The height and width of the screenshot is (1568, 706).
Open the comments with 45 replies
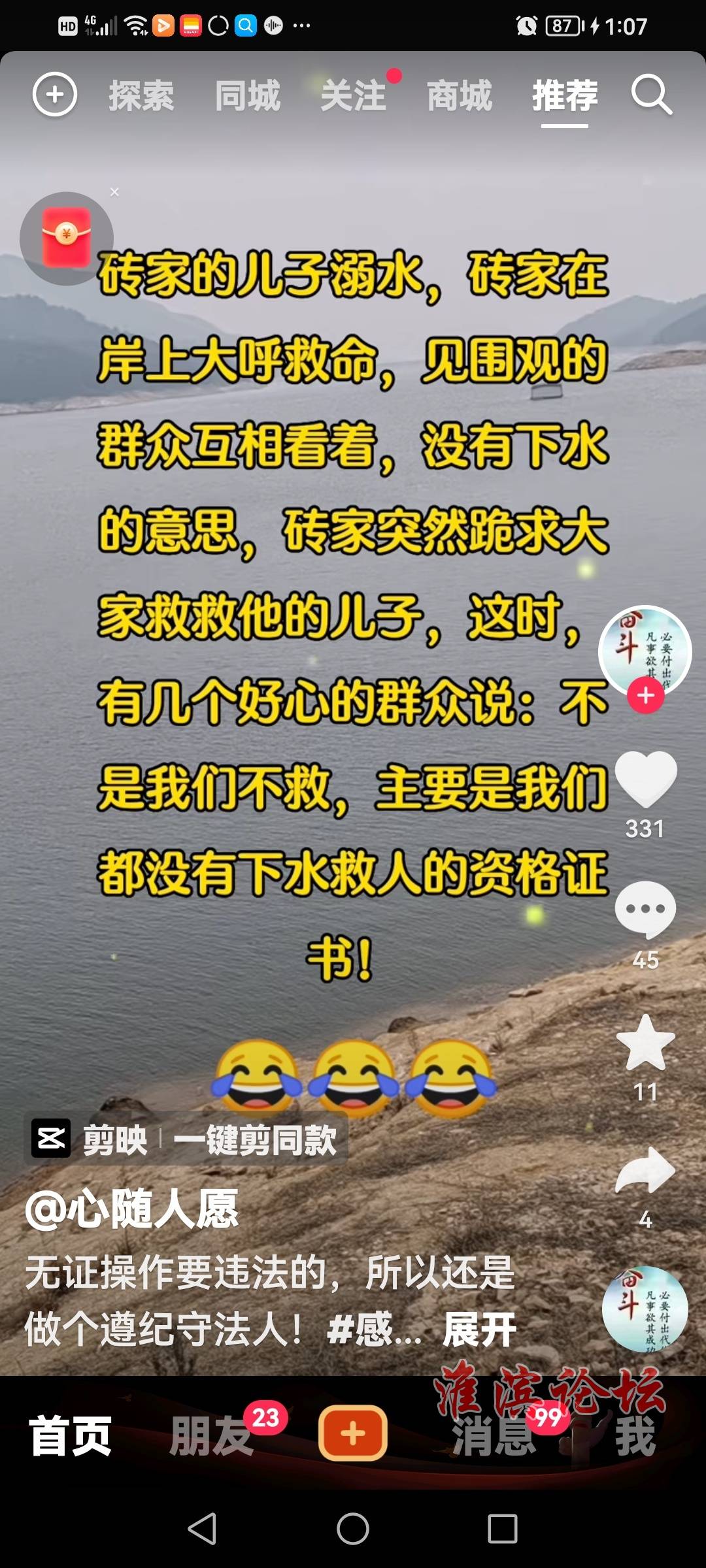(x=645, y=909)
